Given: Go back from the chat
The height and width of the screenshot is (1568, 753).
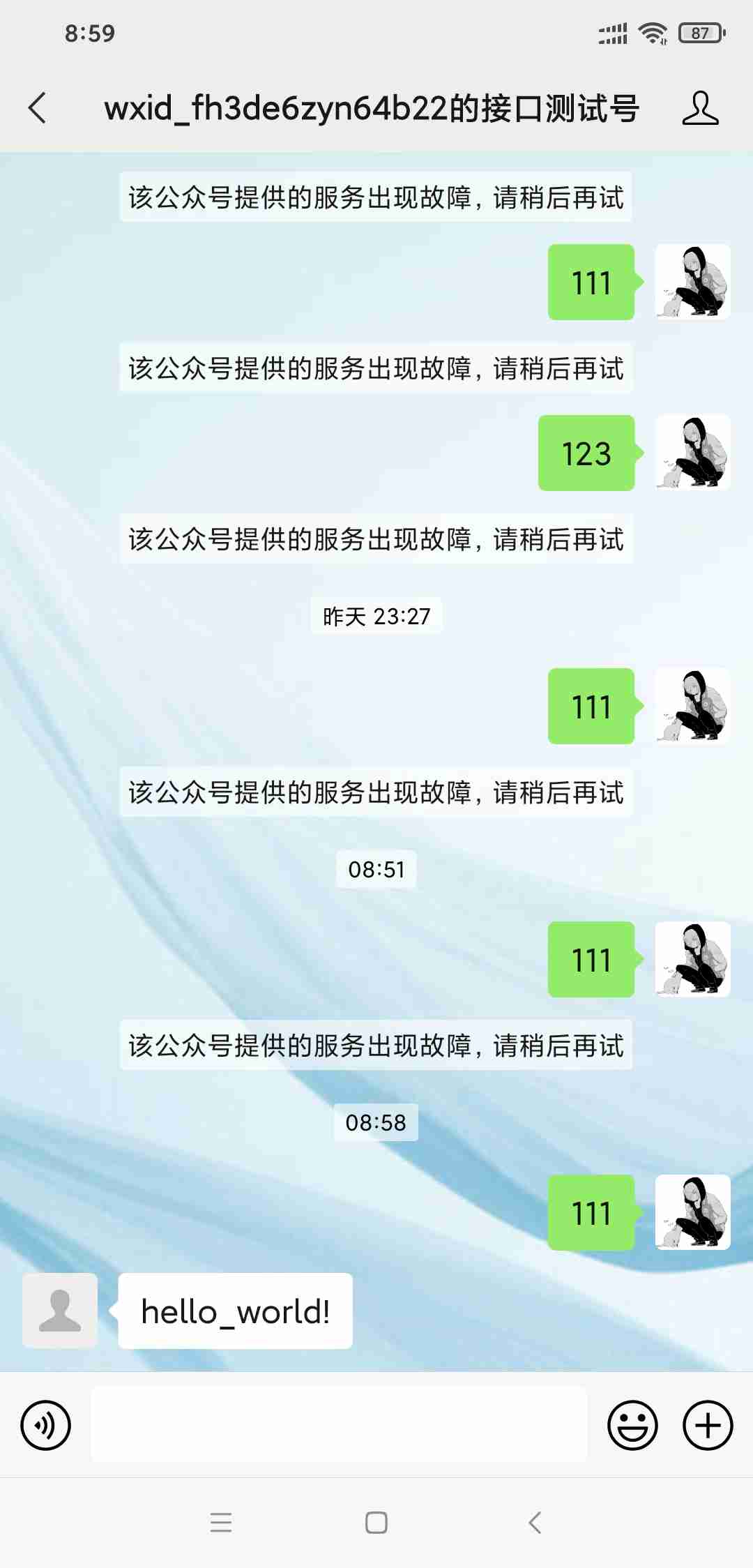Looking at the screenshot, I should click(x=38, y=108).
